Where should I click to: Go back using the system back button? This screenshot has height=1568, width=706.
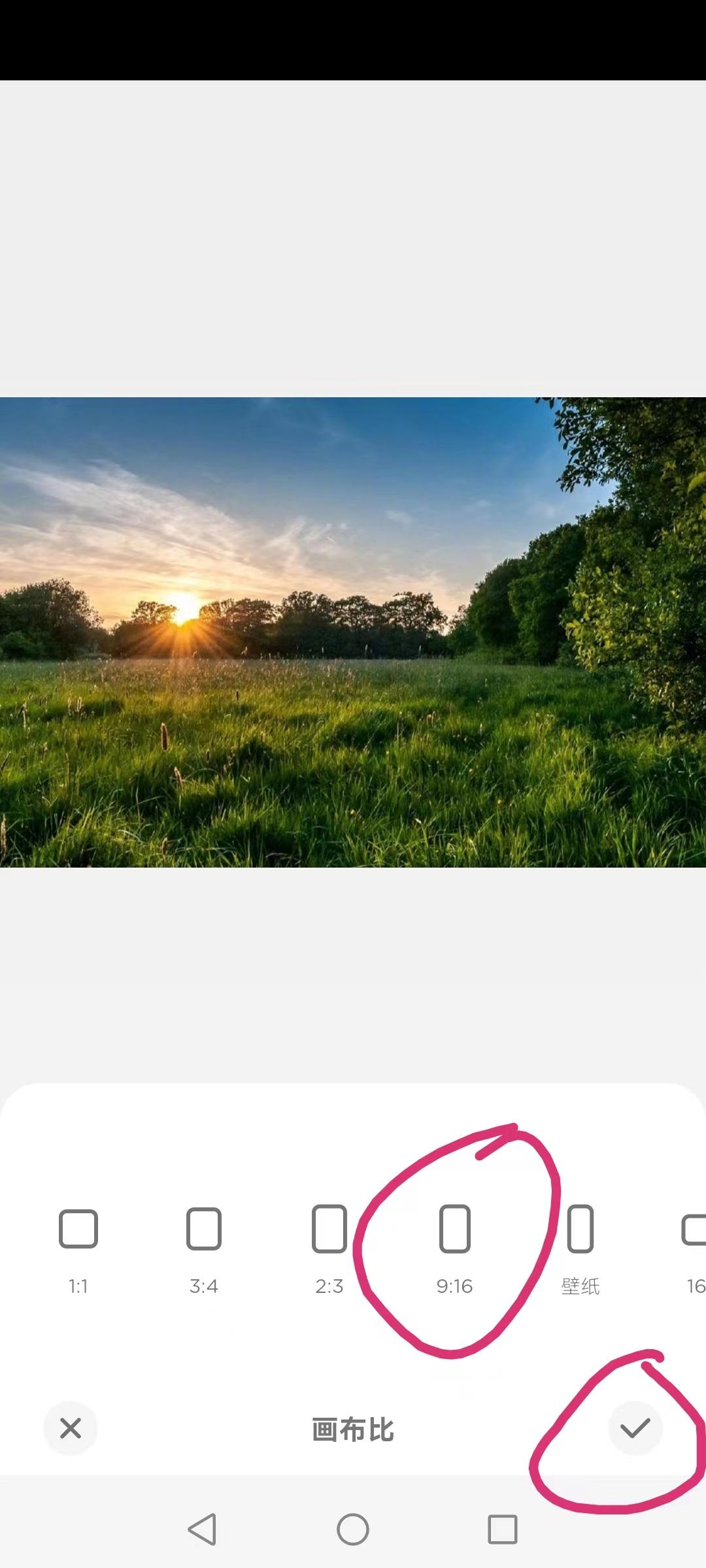[x=203, y=1529]
